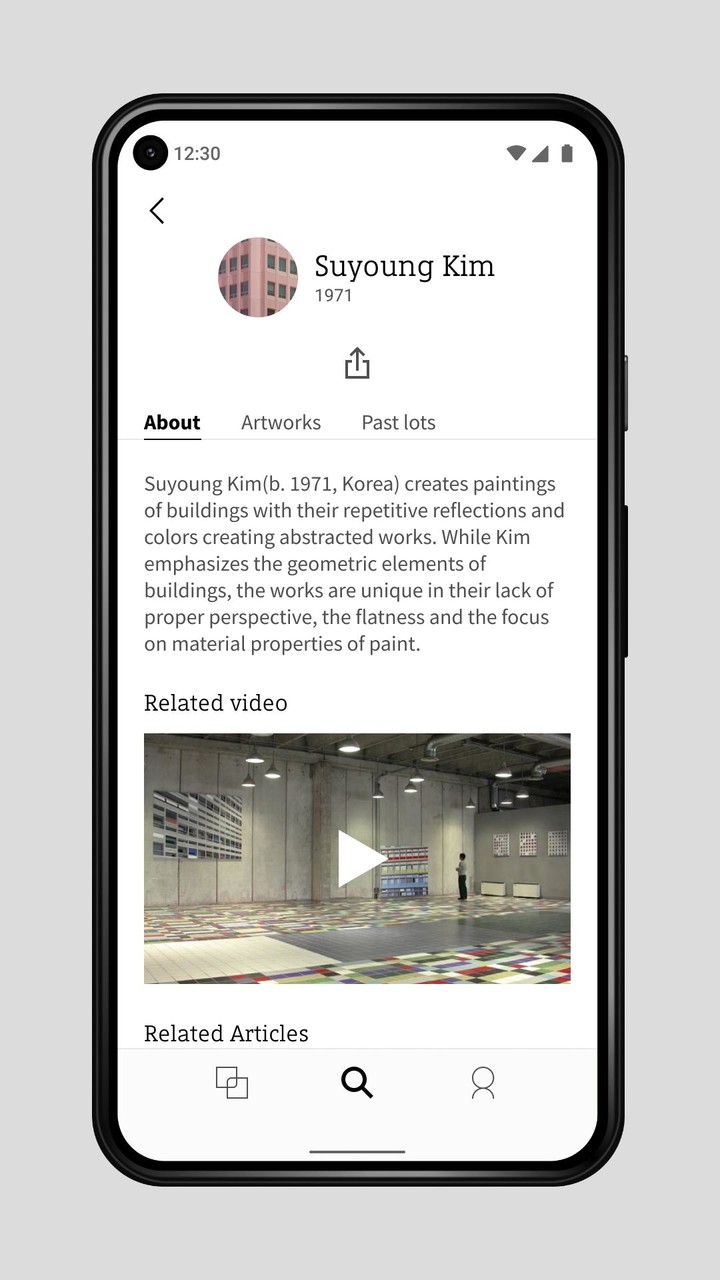Image resolution: width=720 pixels, height=1280 pixels.
Task: Play the related video
Action: 357,858
